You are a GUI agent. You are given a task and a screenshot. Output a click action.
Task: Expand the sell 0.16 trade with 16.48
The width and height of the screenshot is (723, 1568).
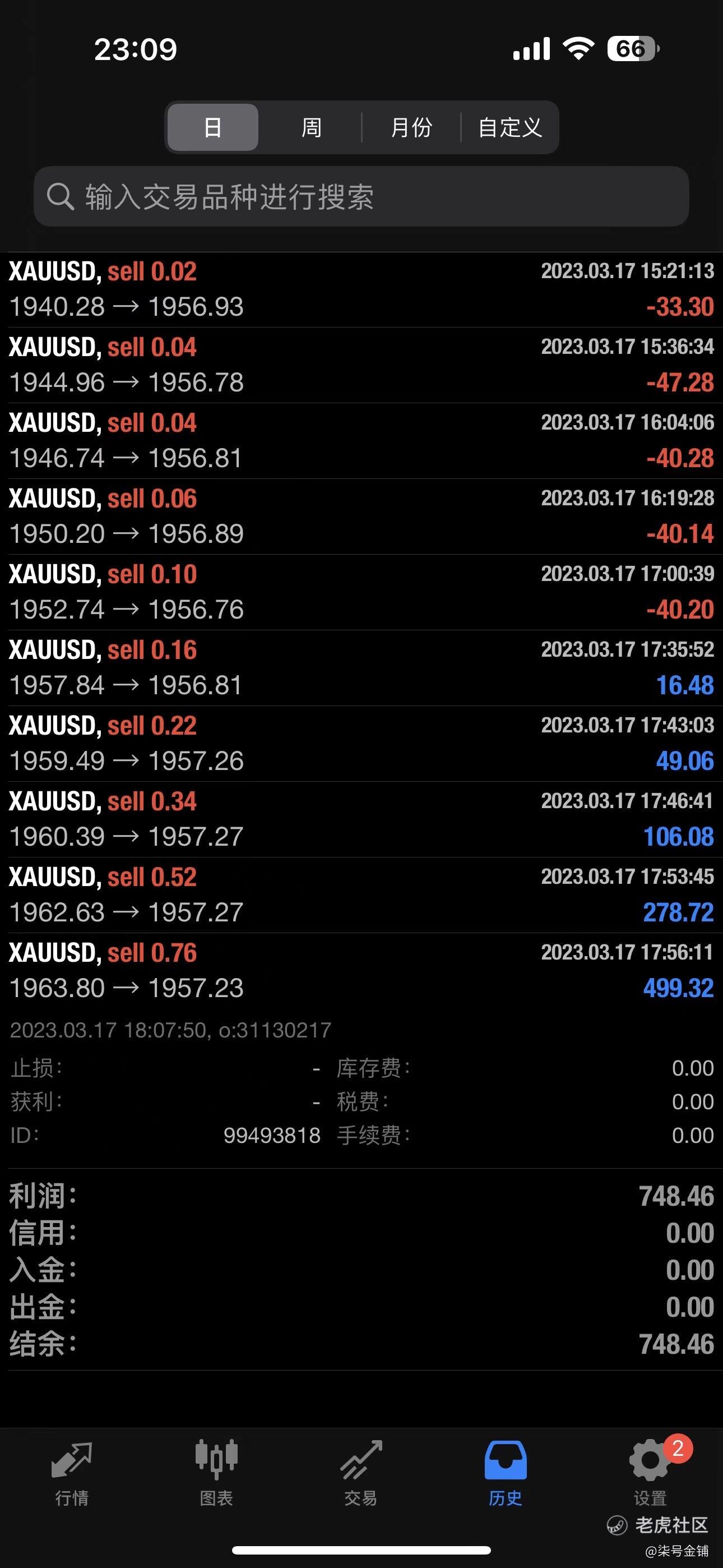point(361,668)
